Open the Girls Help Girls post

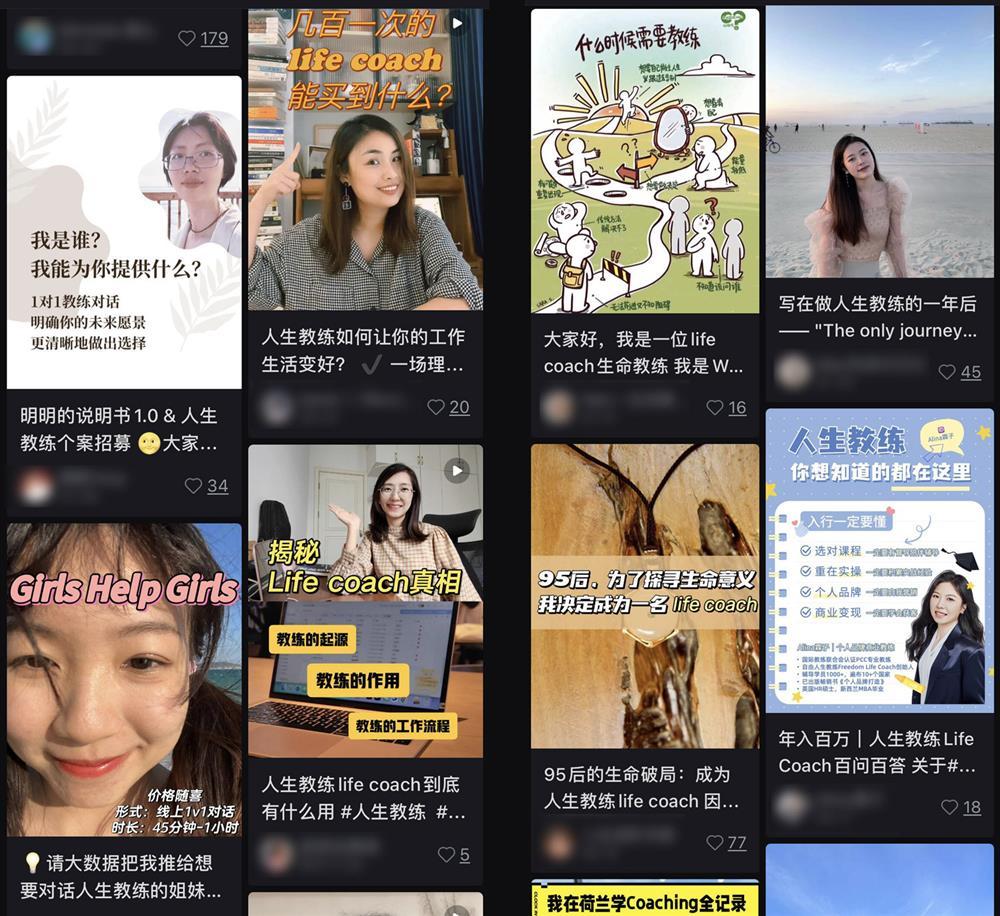click(124, 680)
